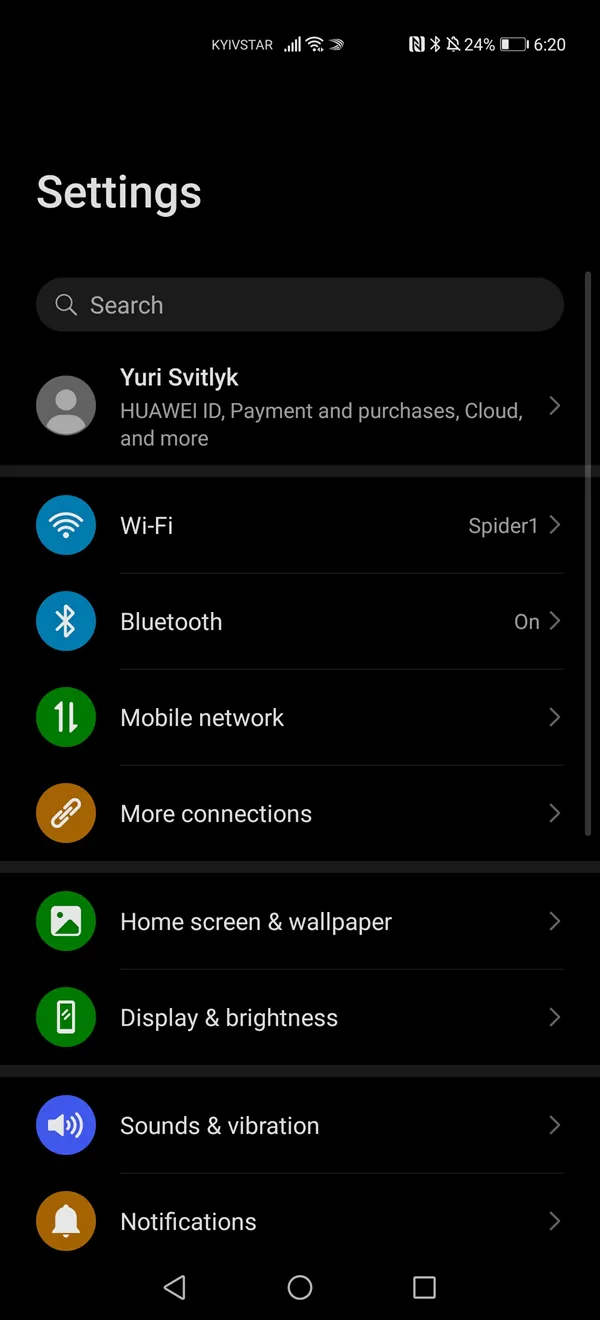Image resolution: width=600 pixels, height=1320 pixels.
Task: Open Mobile network settings
Action: (300, 717)
